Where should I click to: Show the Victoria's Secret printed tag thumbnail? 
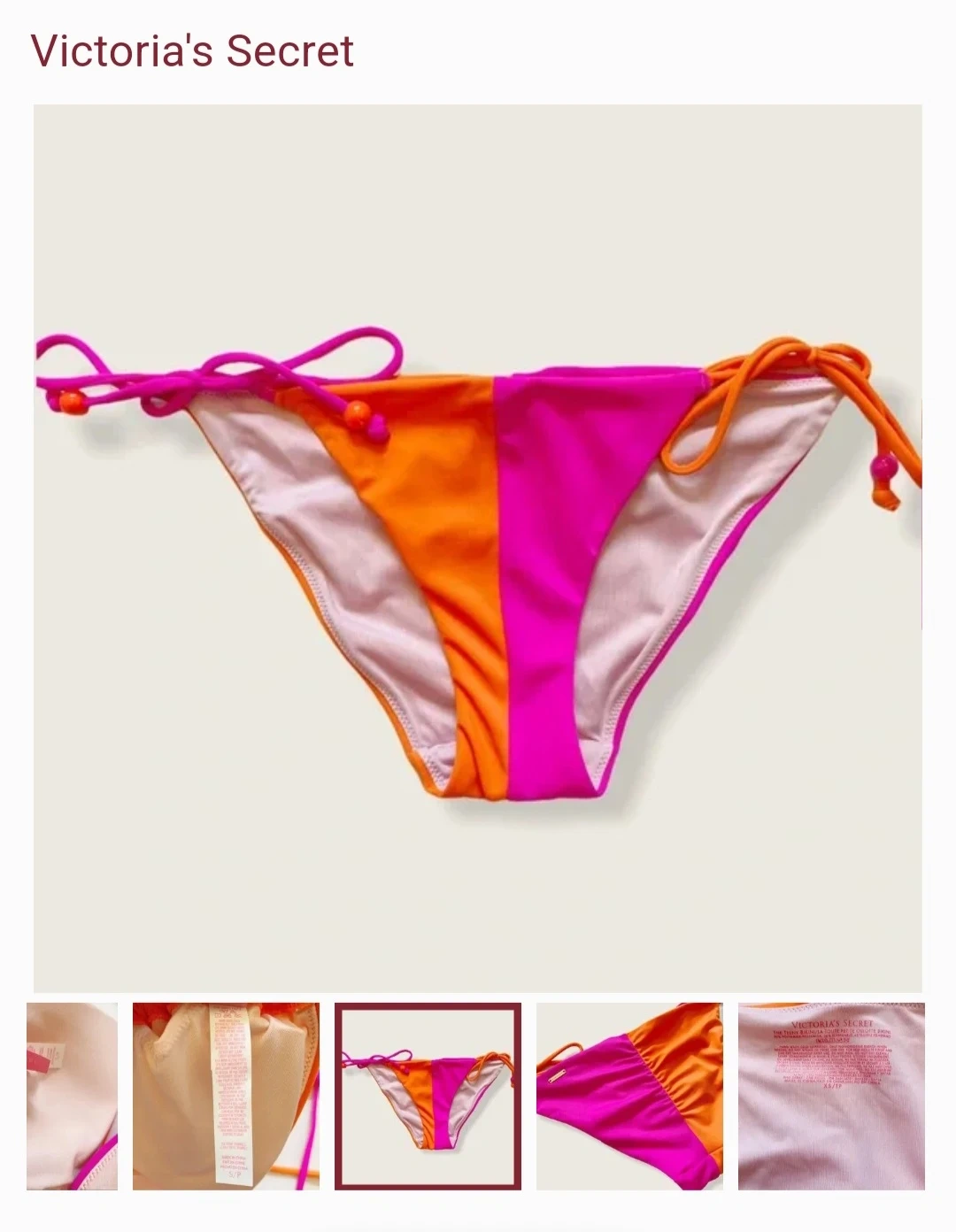[x=831, y=1097]
